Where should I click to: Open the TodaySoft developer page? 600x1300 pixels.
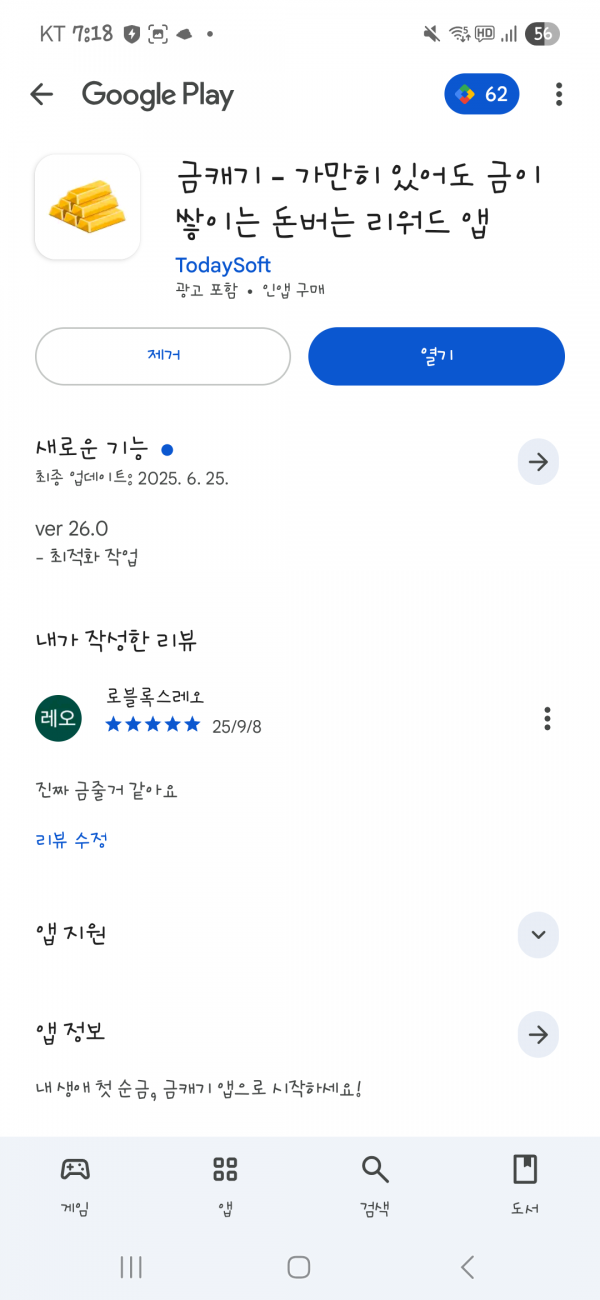tap(223, 265)
